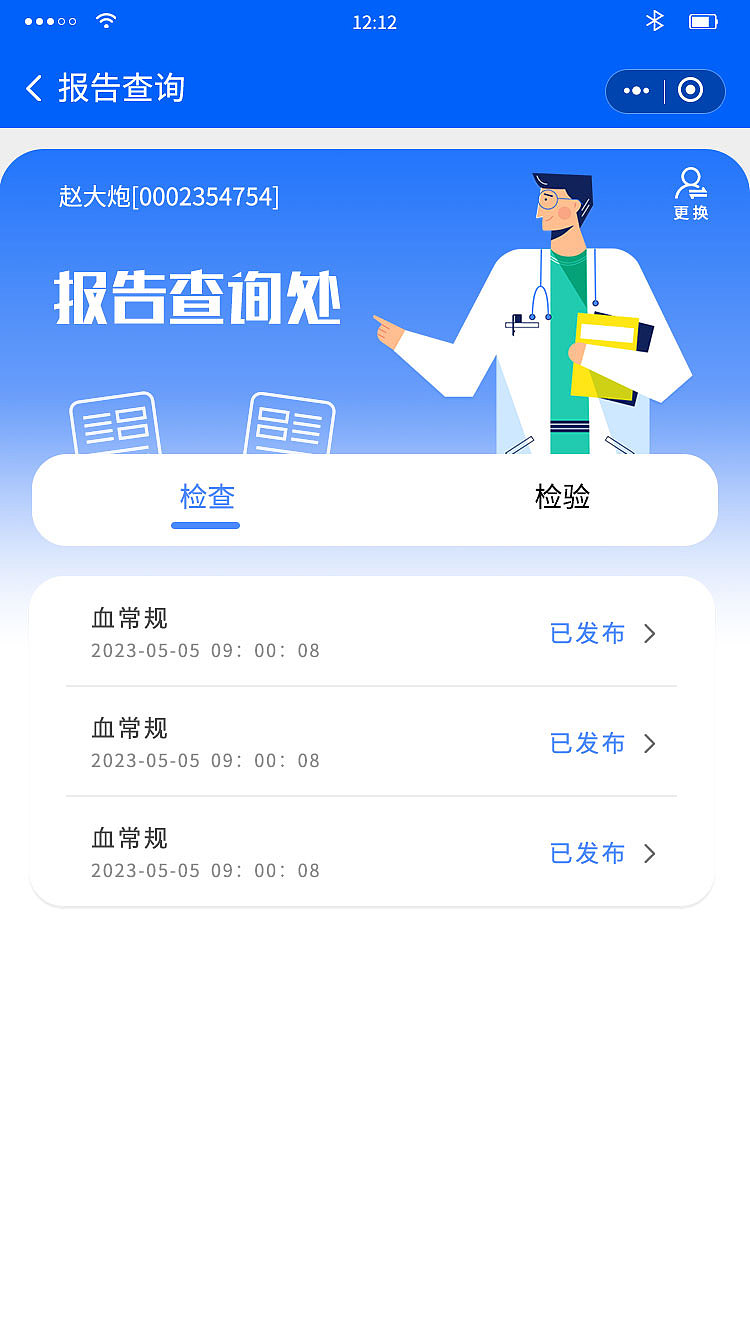The image size is (750, 1334).
Task: Click 更换 to change patient
Action: [x=690, y=212]
